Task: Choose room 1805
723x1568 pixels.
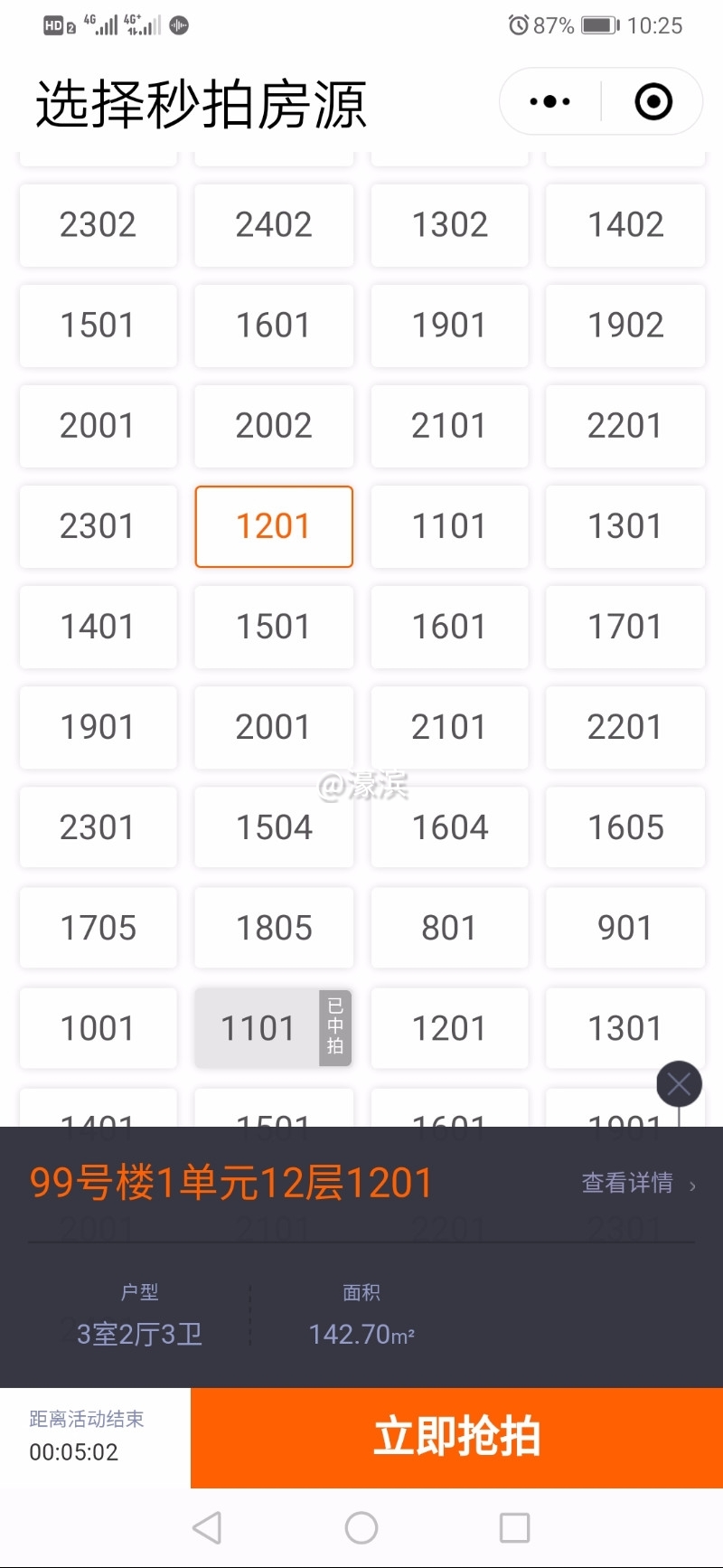Action: tap(274, 928)
